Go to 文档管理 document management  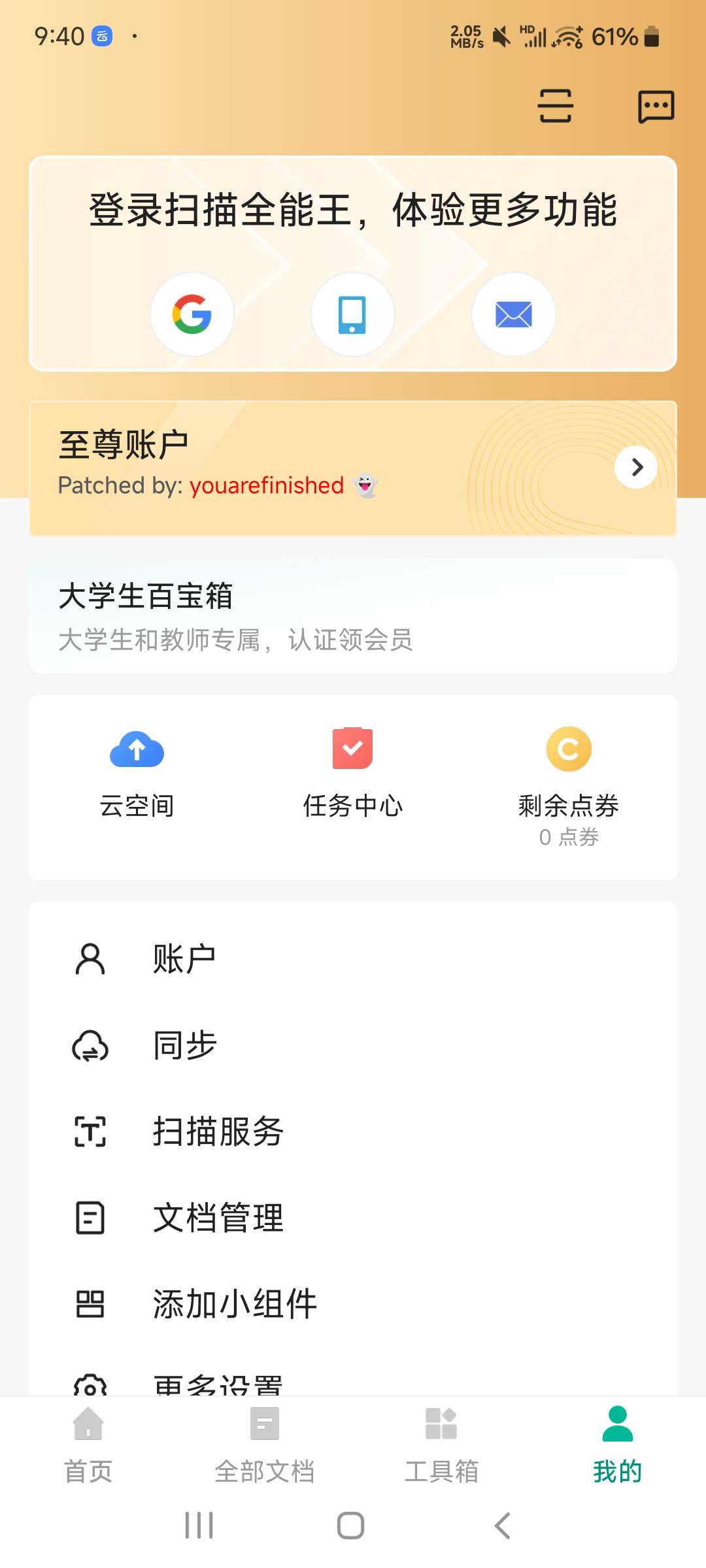[x=353, y=1218]
